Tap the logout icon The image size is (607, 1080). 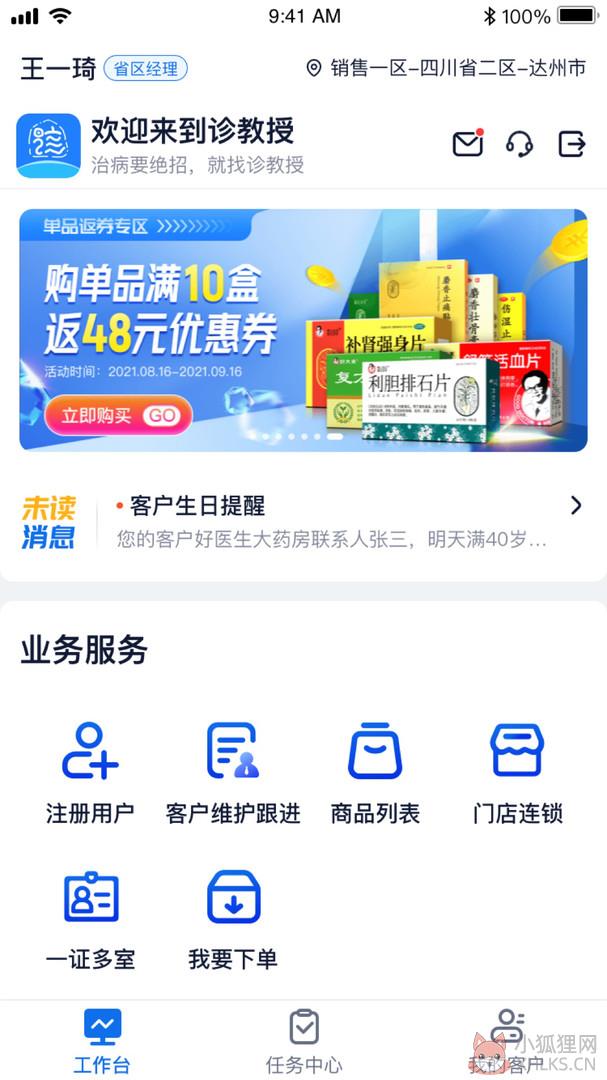(x=572, y=144)
